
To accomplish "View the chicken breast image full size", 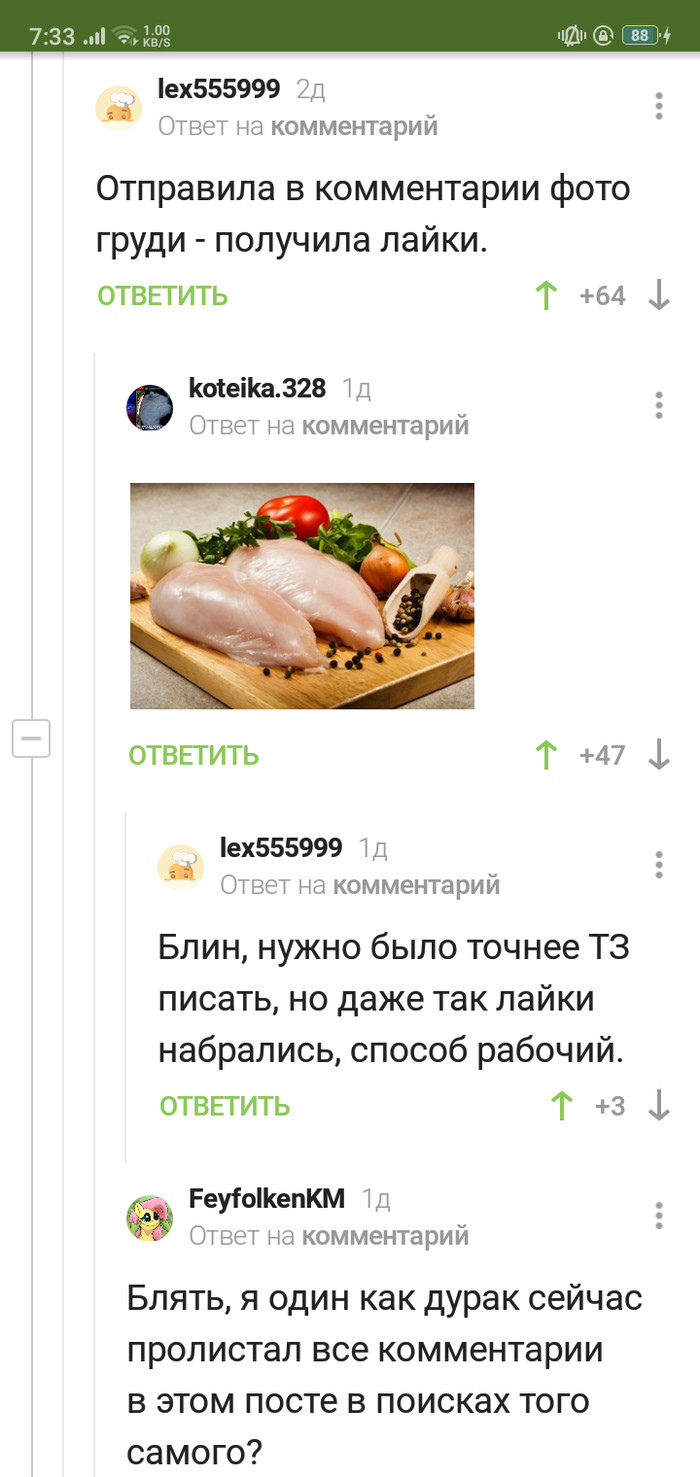I will tap(302, 596).
